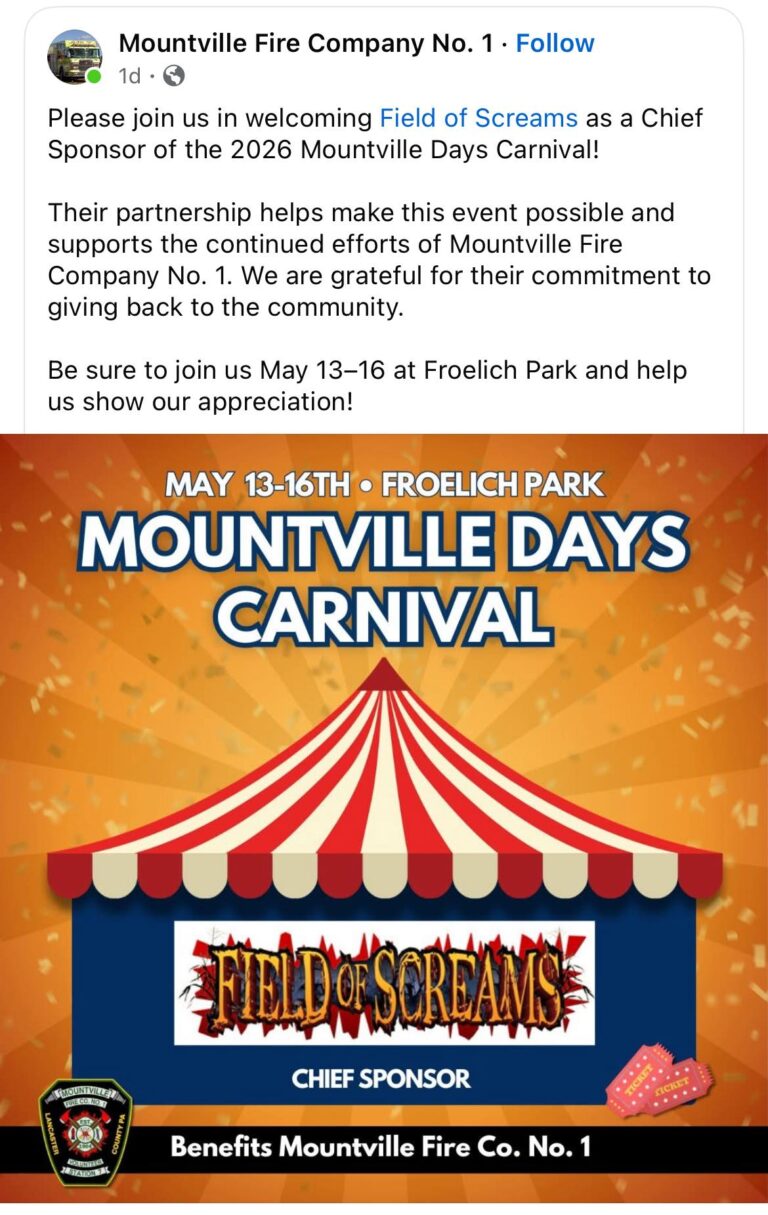Follow Mountville Fire Company No. 1
This screenshot has width=768, height=1215.
point(554,43)
